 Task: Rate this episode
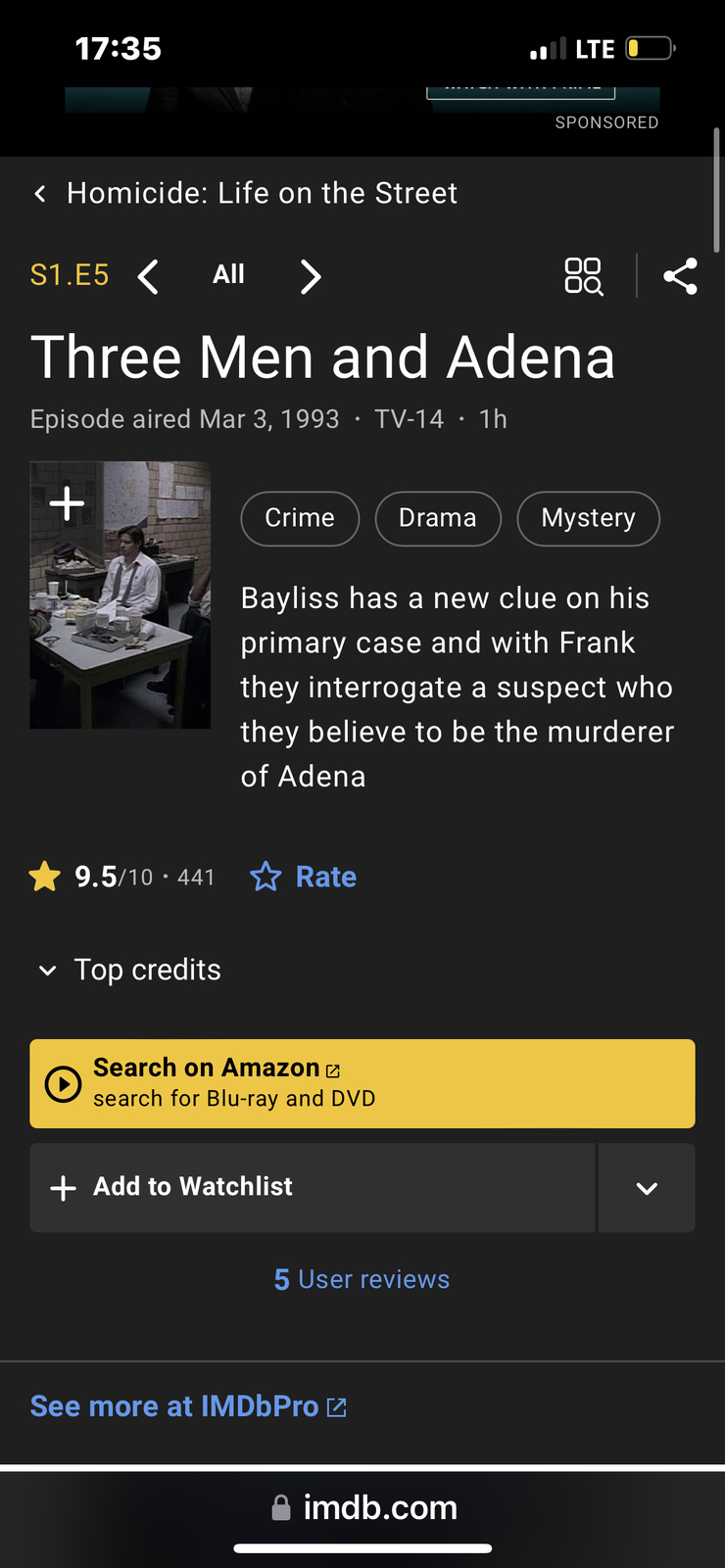click(x=304, y=877)
